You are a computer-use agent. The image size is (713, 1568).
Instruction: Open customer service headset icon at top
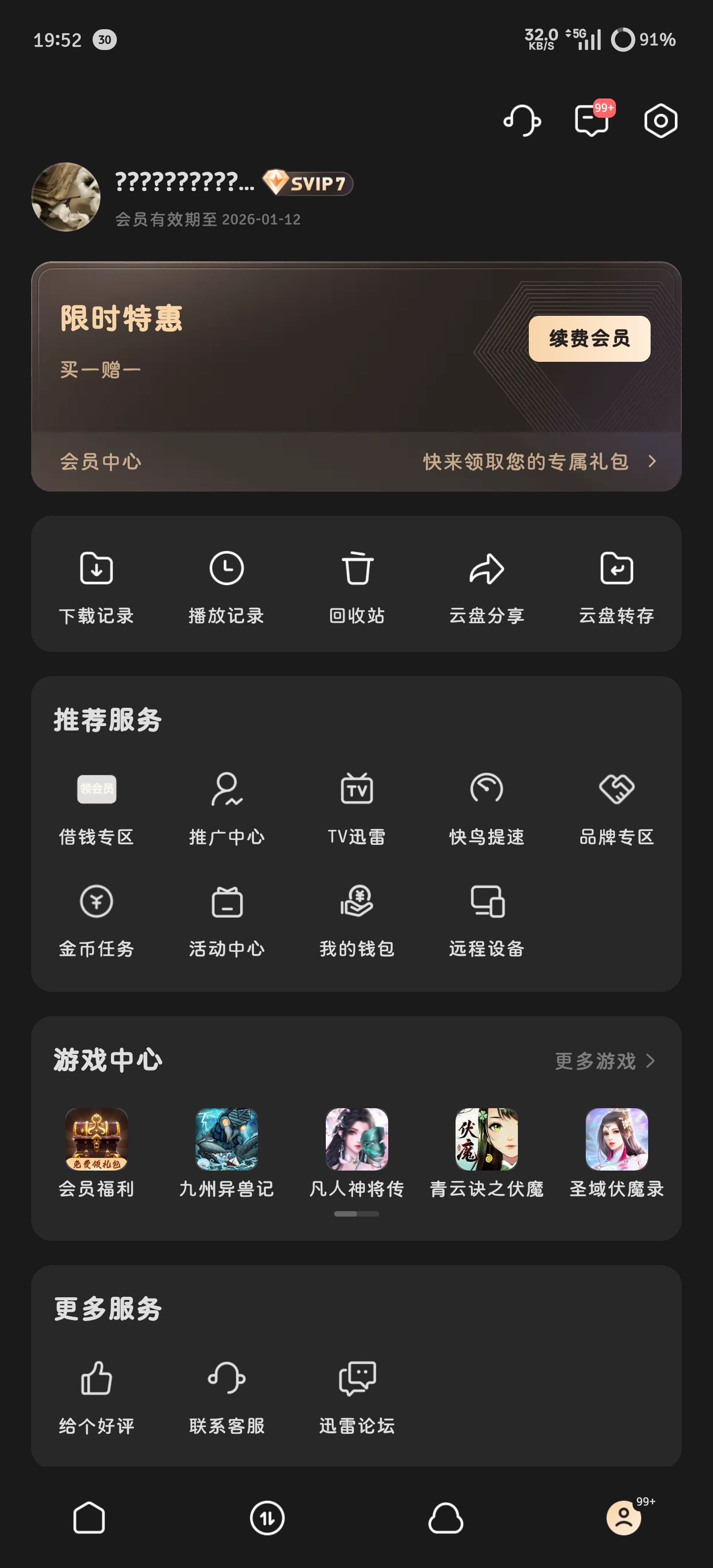coord(522,121)
